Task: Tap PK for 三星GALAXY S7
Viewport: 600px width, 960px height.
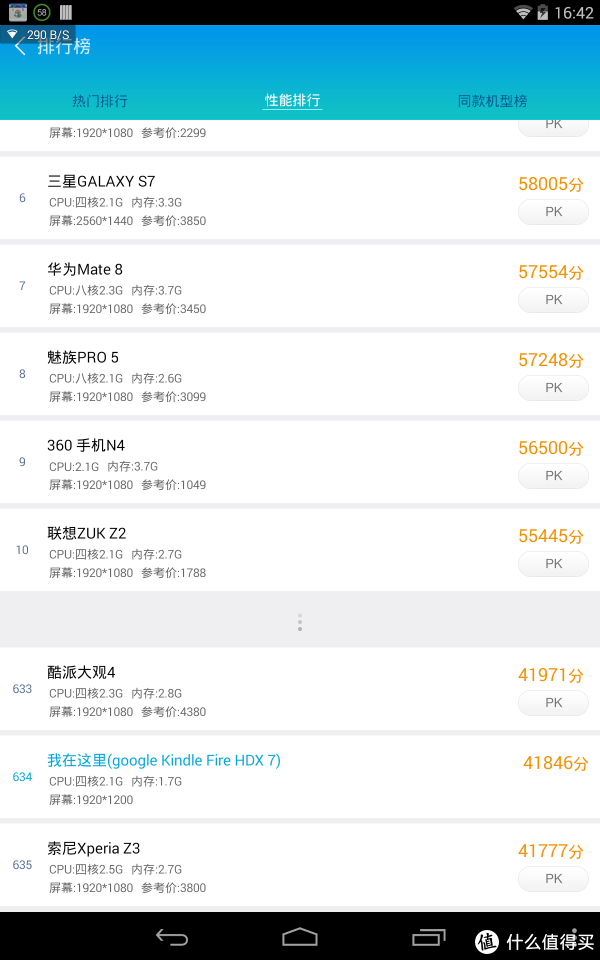Action: (553, 212)
